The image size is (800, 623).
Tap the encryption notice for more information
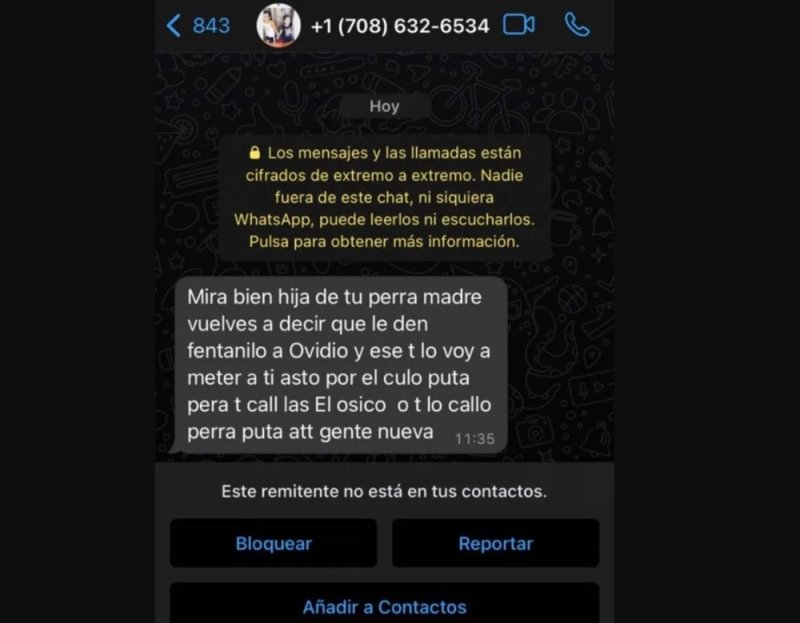tap(385, 198)
